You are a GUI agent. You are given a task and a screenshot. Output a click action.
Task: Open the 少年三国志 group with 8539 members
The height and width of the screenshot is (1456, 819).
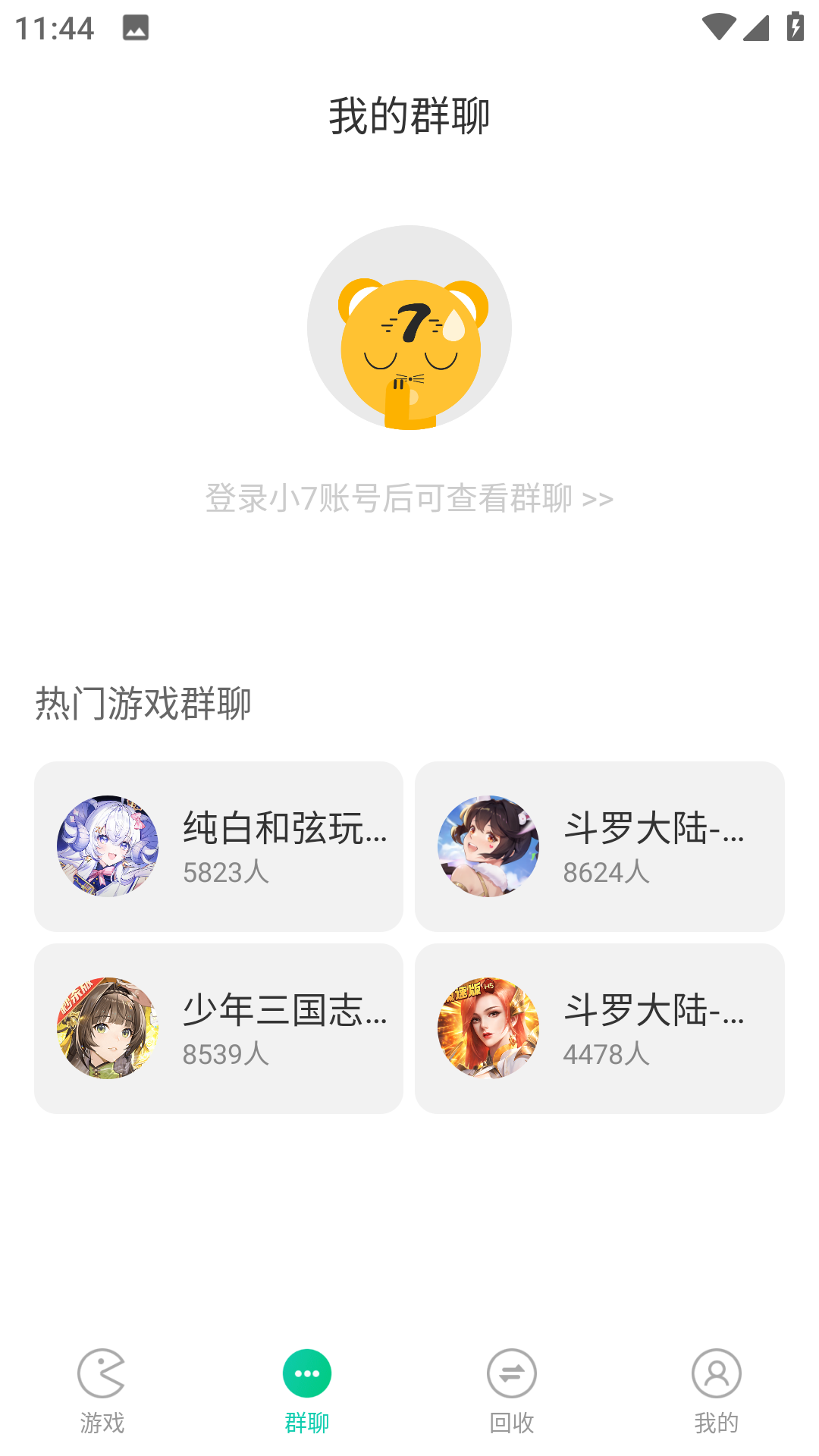[218, 1028]
